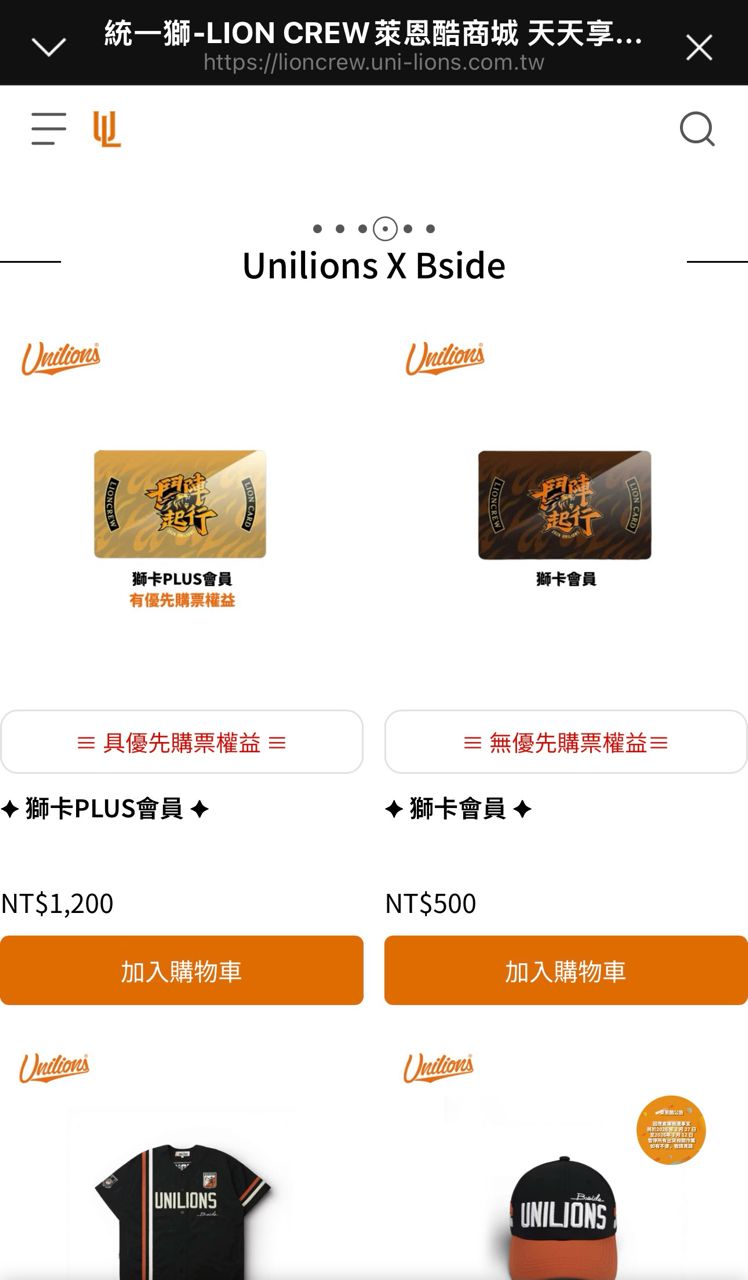The height and width of the screenshot is (1280, 748).
Task: Click the 無優先購票權益 pill button
Action: coord(565,741)
